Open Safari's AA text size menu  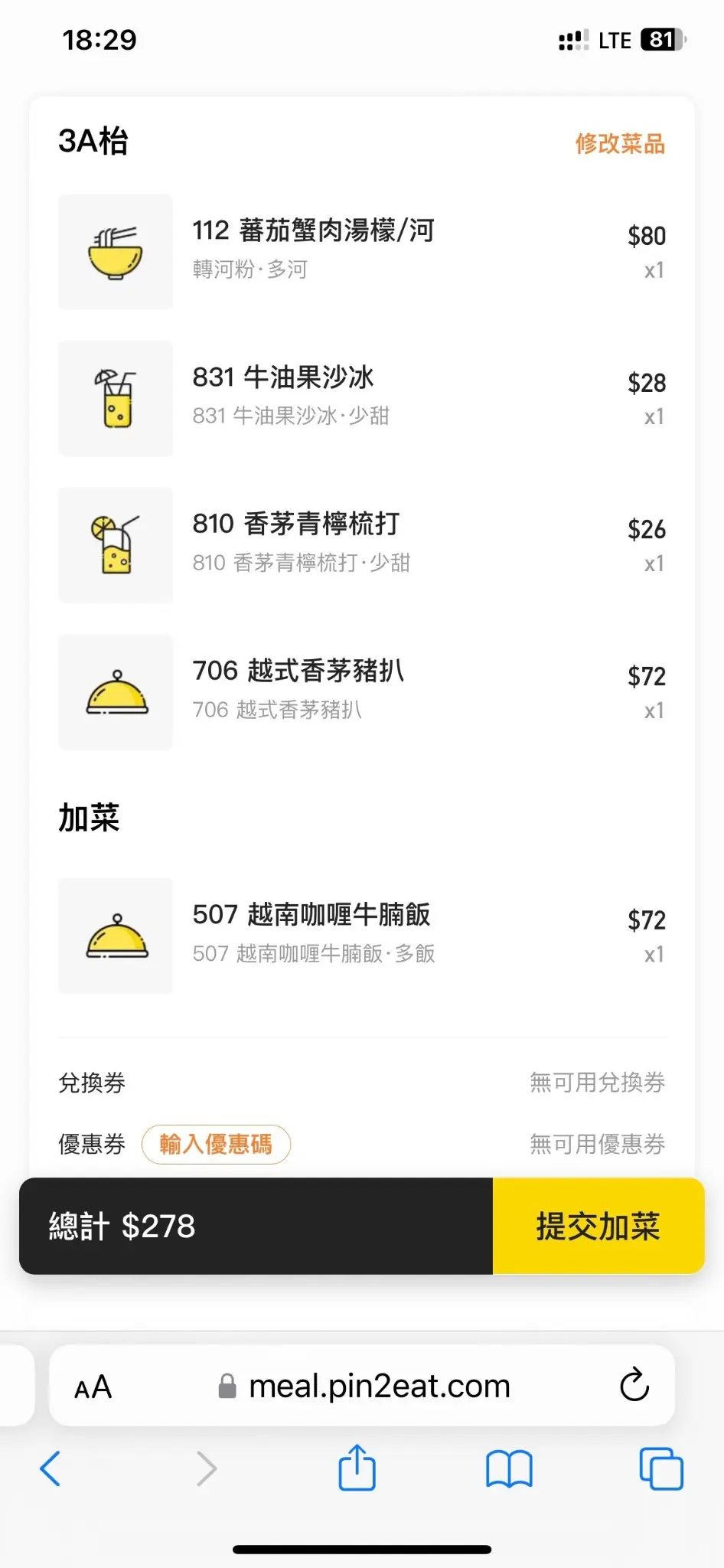[x=93, y=1387]
